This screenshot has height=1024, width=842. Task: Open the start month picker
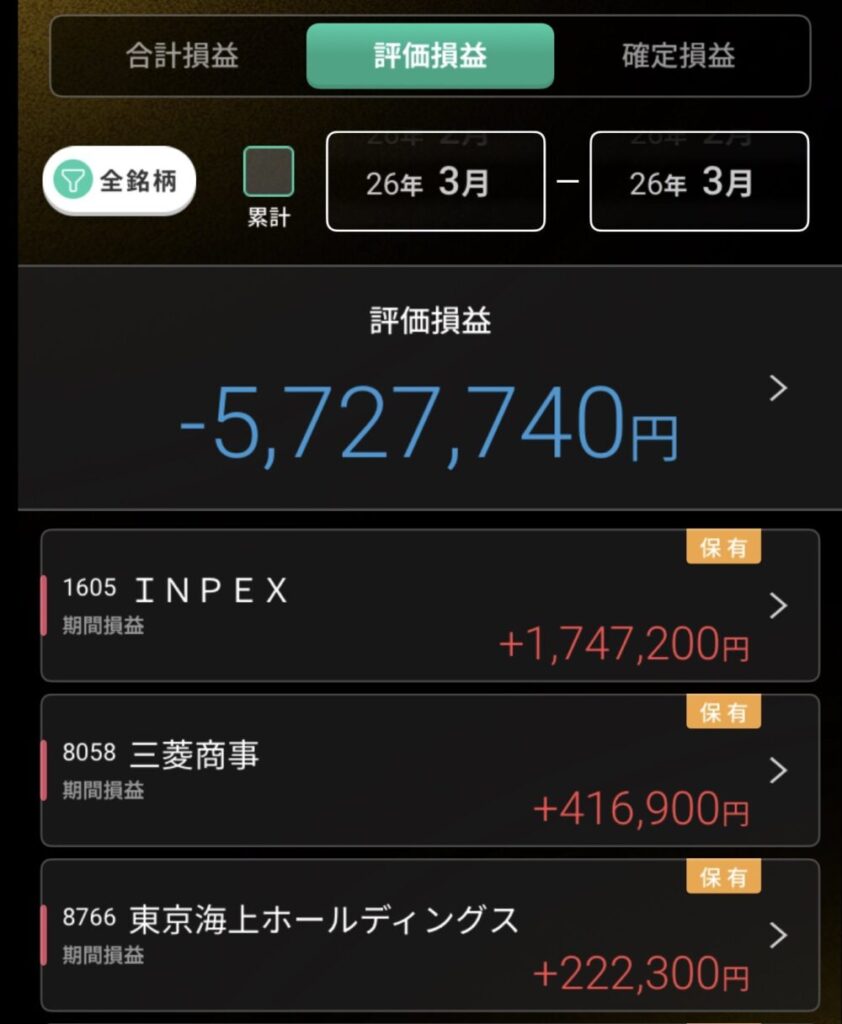(x=435, y=182)
